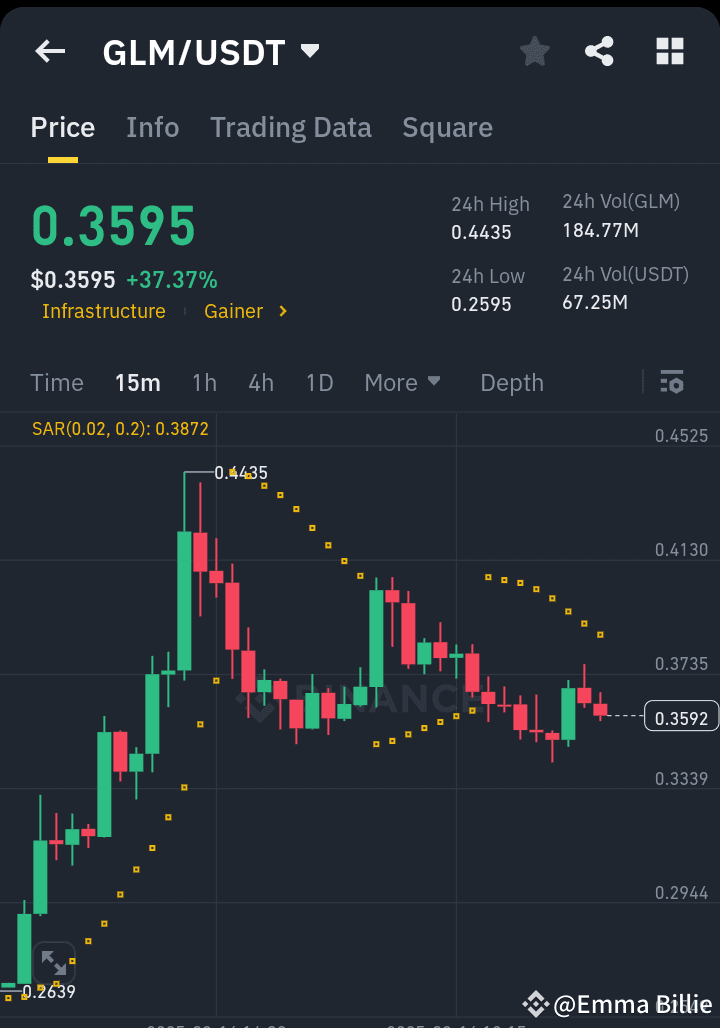Image resolution: width=720 pixels, height=1028 pixels.
Task: Select the 1h timeframe
Action: coord(204,382)
